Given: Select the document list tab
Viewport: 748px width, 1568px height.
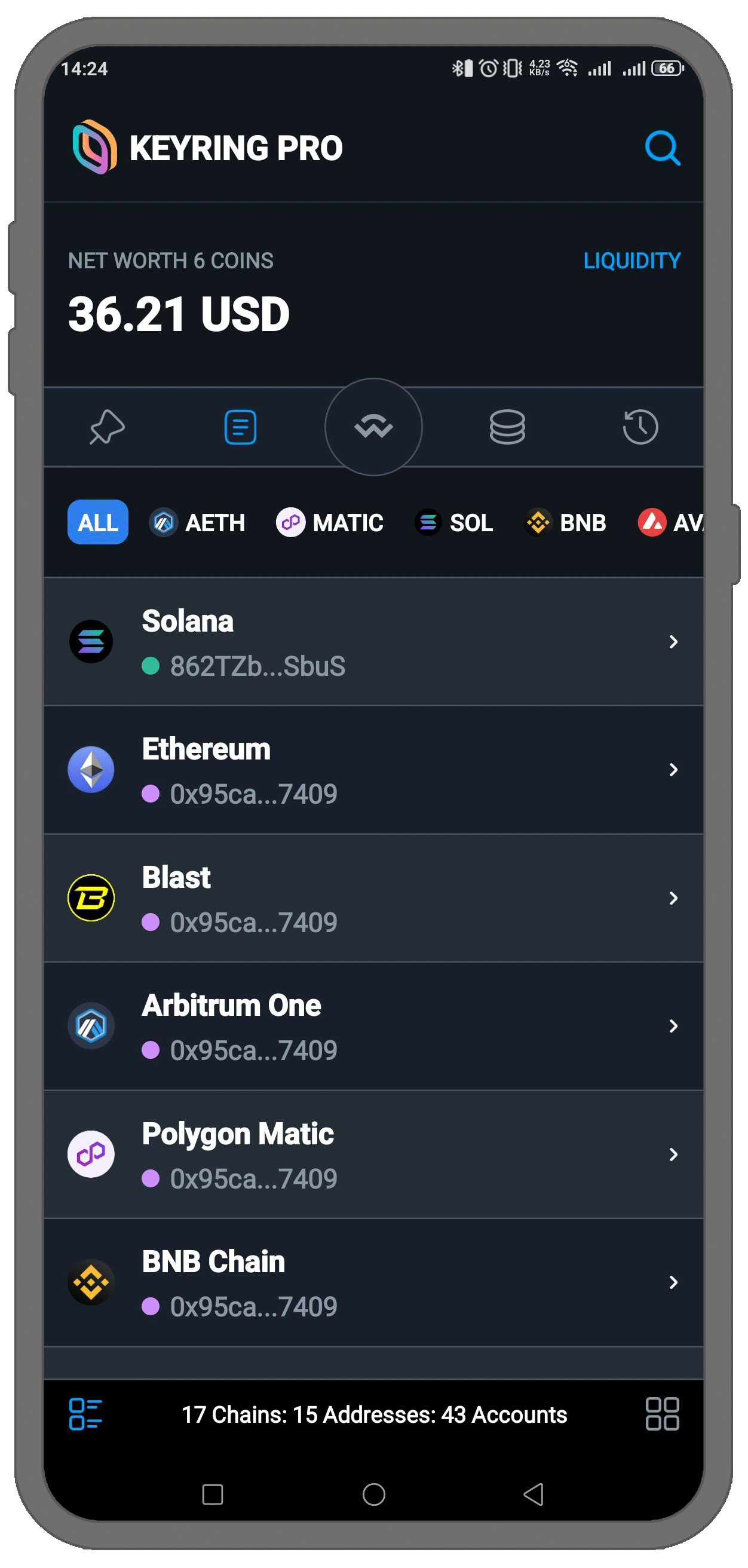Looking at the screenshot, I should (x=240, y=427).
